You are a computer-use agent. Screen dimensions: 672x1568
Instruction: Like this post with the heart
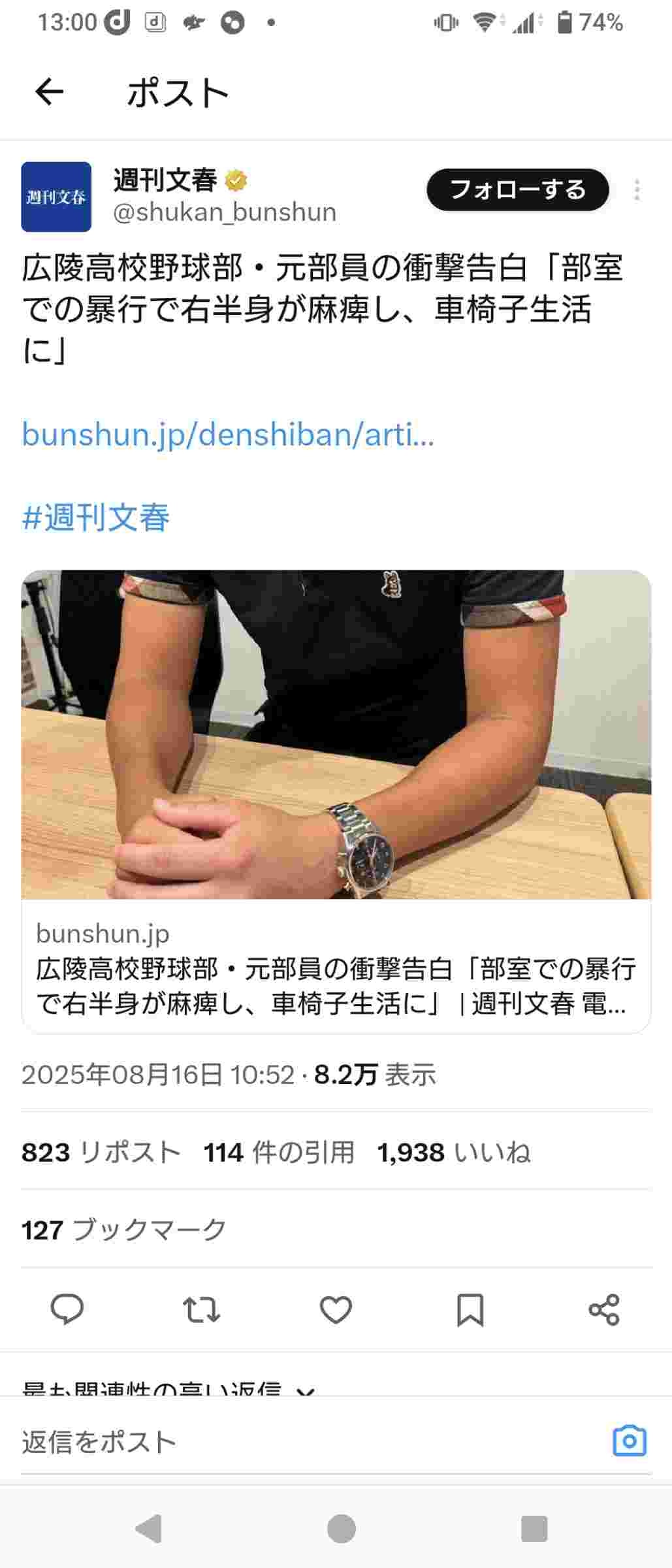pyautogui.click(x=336, y=1309)
